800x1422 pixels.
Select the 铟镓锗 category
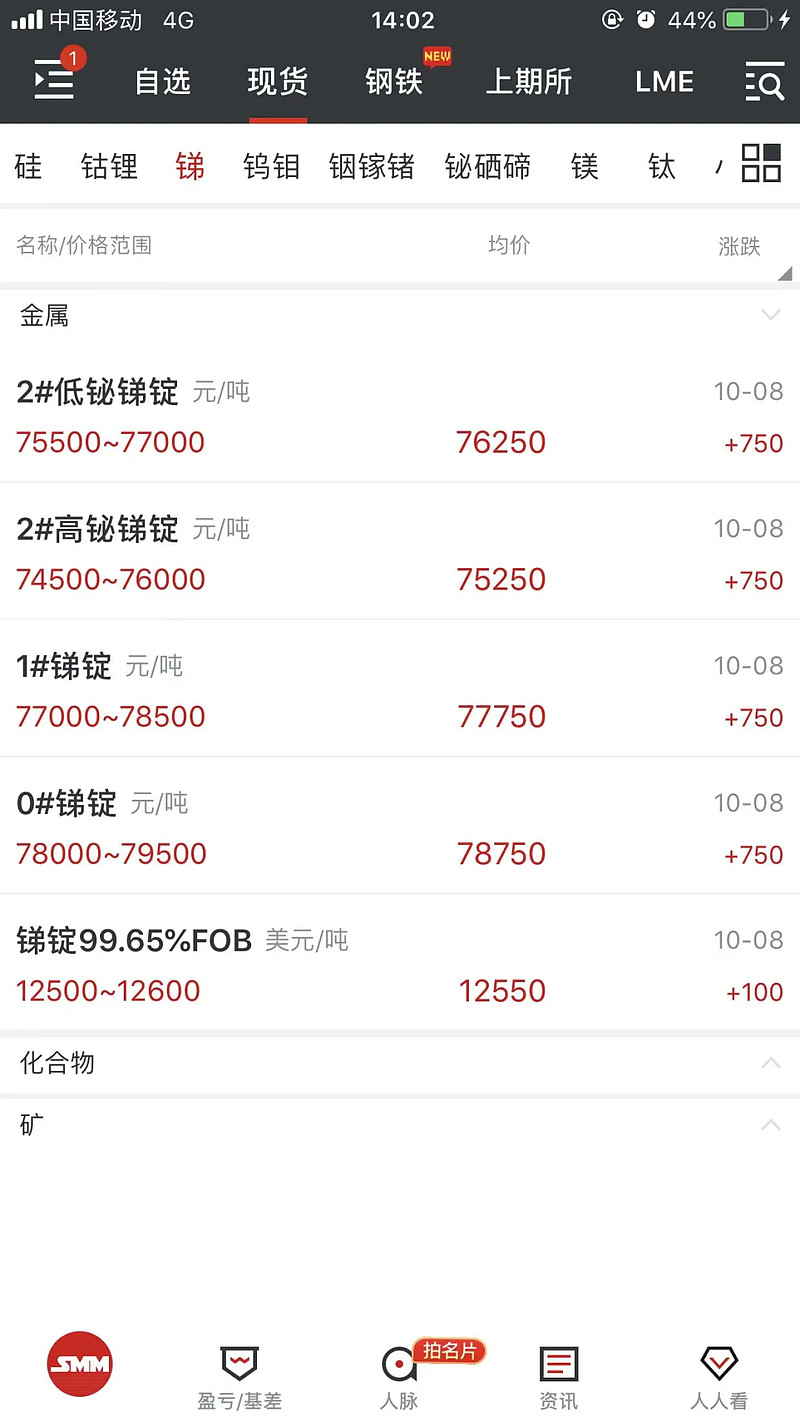click(371, 166)
